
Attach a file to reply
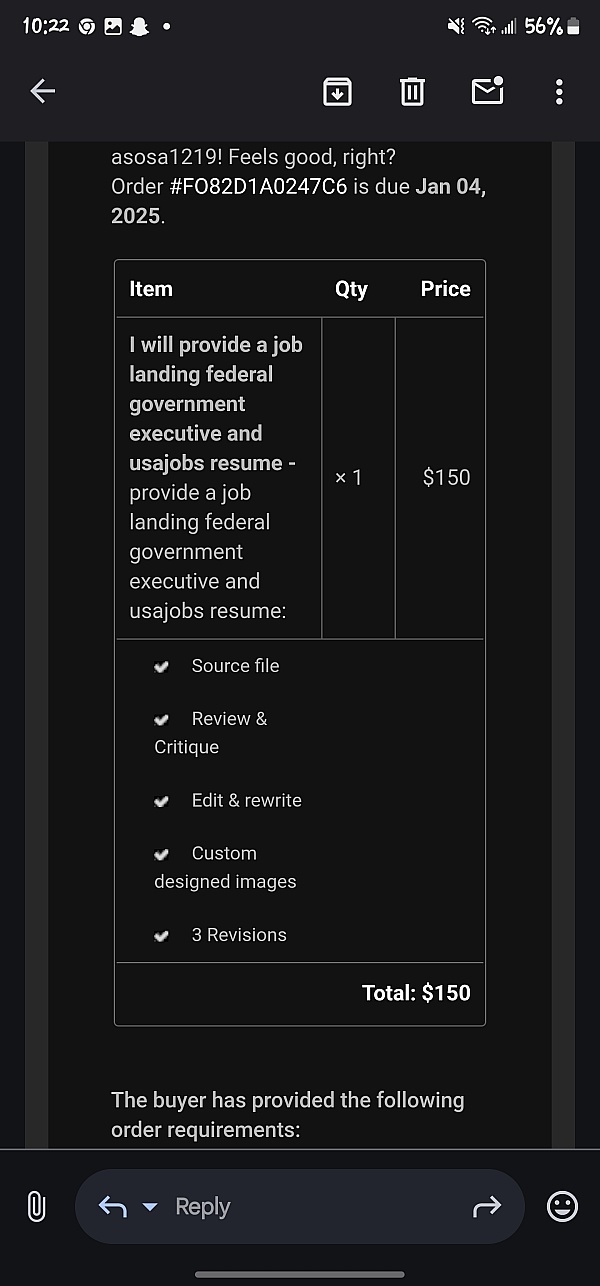[x=36, y=1206]
